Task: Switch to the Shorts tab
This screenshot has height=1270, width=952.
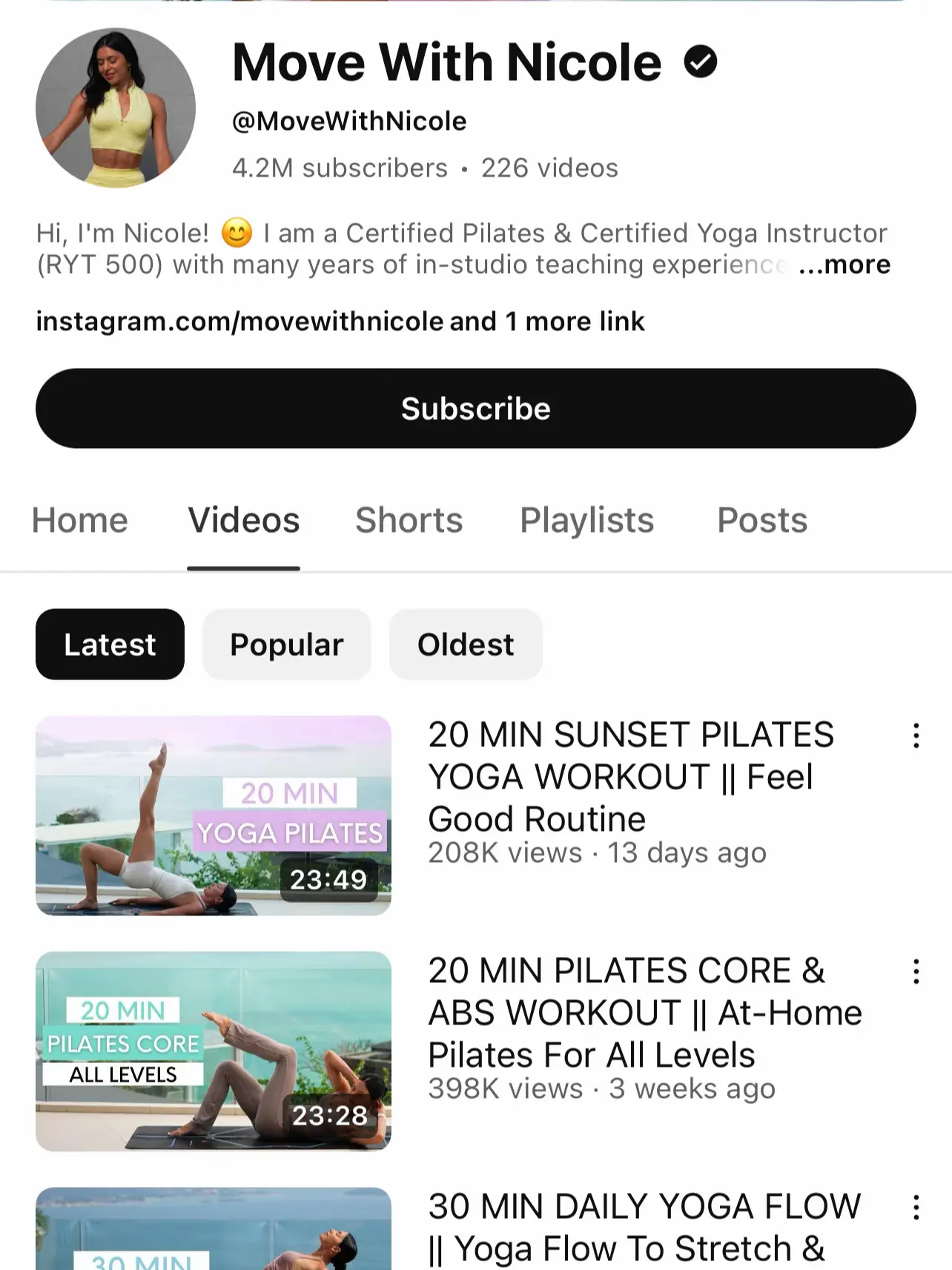Action: 409,520
